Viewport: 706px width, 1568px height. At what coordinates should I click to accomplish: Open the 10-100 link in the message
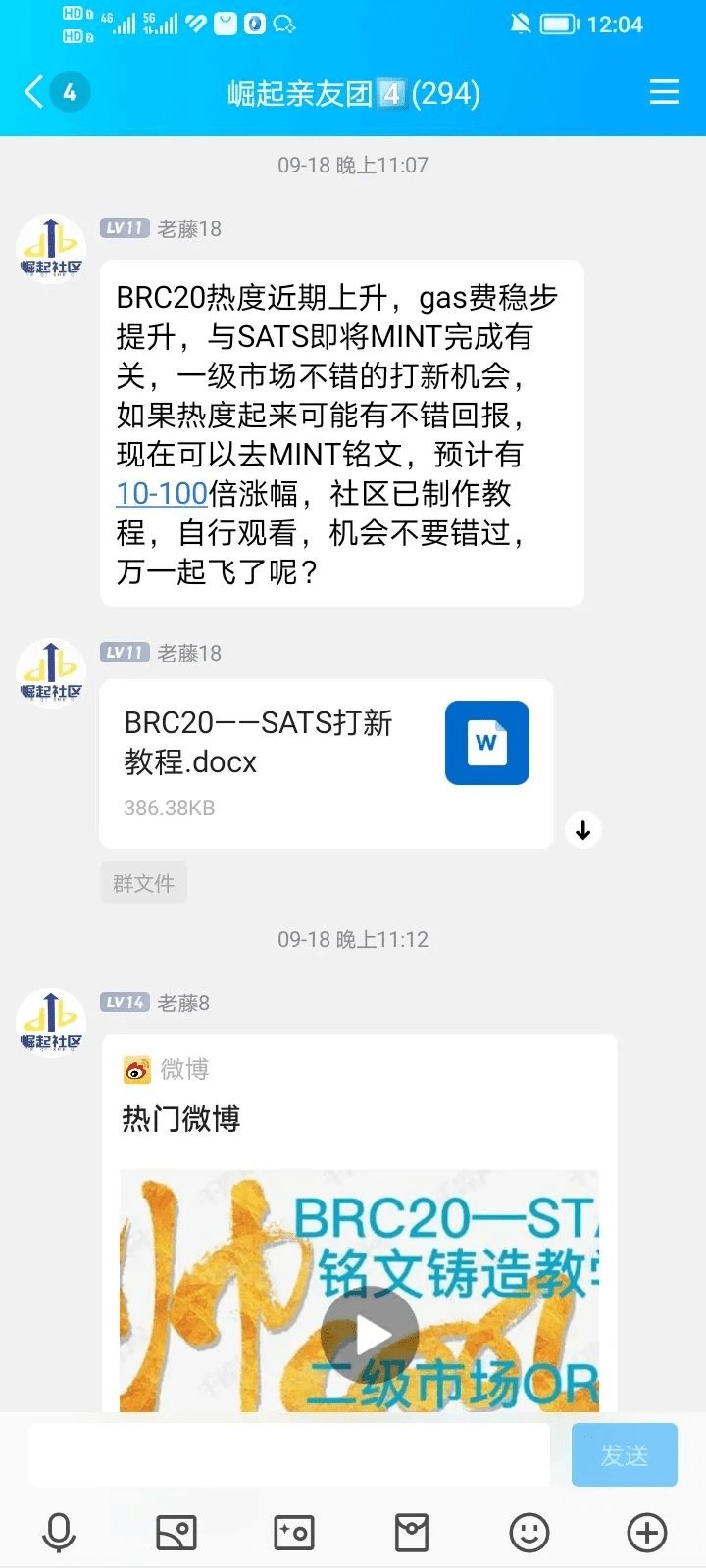(162, 493)
